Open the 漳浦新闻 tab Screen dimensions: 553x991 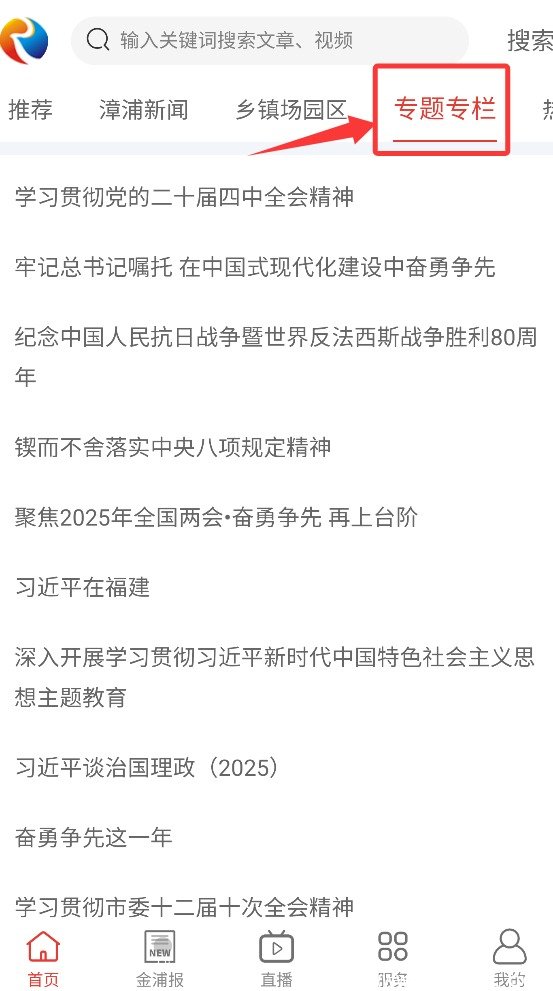143,109
